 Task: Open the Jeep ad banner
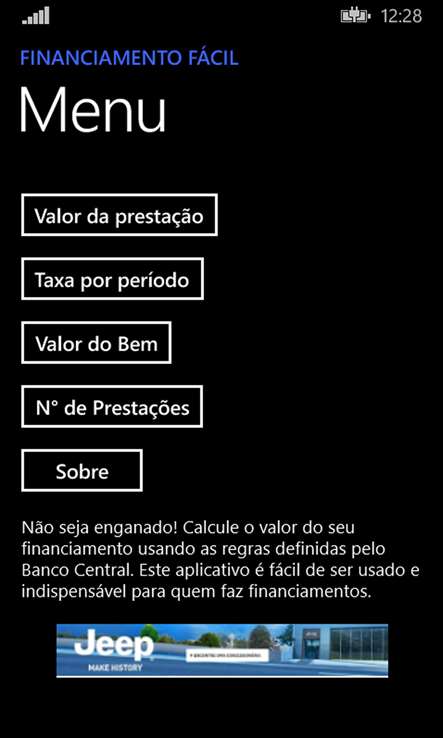pos(222,651)
